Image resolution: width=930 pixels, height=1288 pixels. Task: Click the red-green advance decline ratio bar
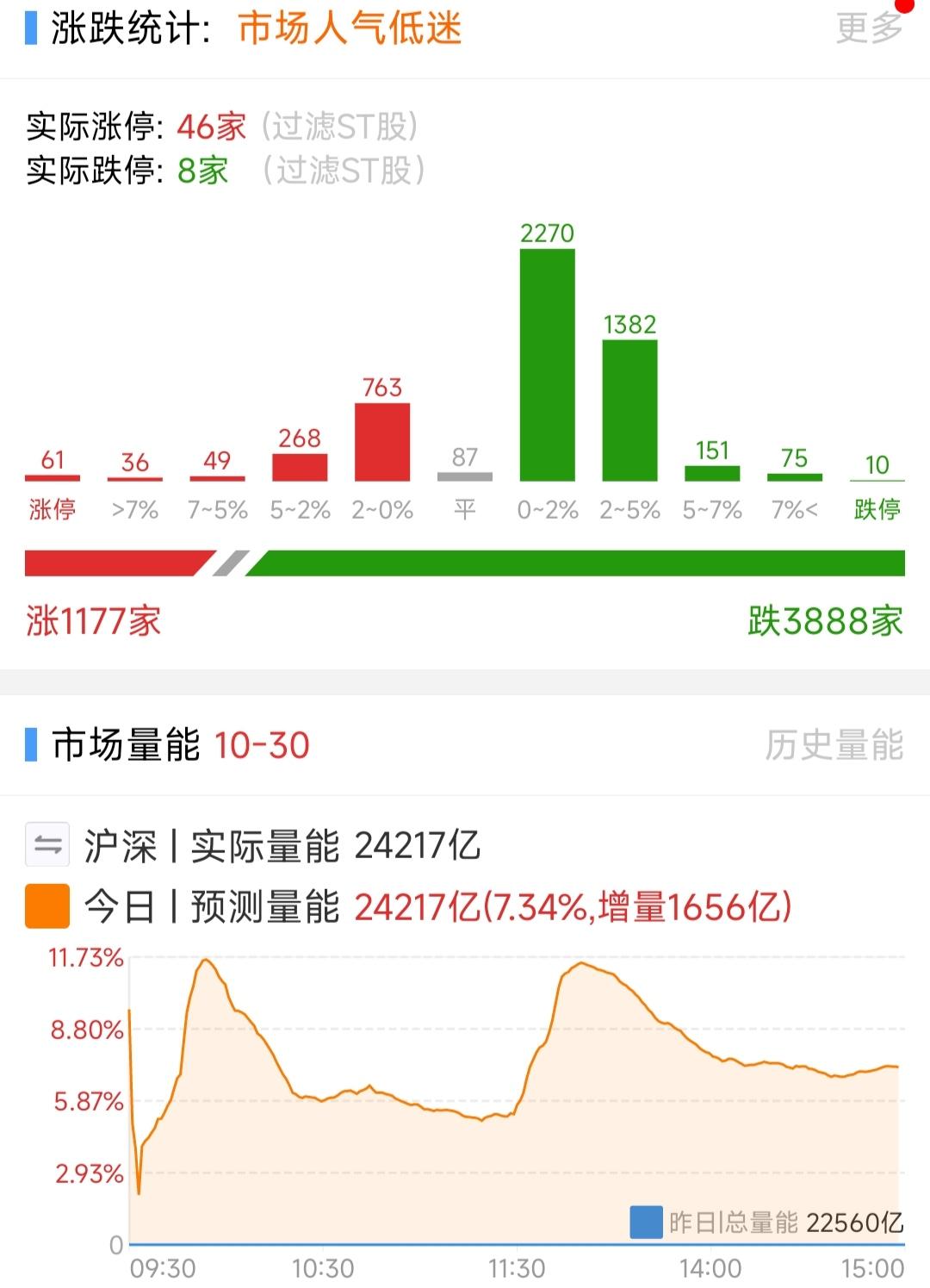click(x=465, y=560)
